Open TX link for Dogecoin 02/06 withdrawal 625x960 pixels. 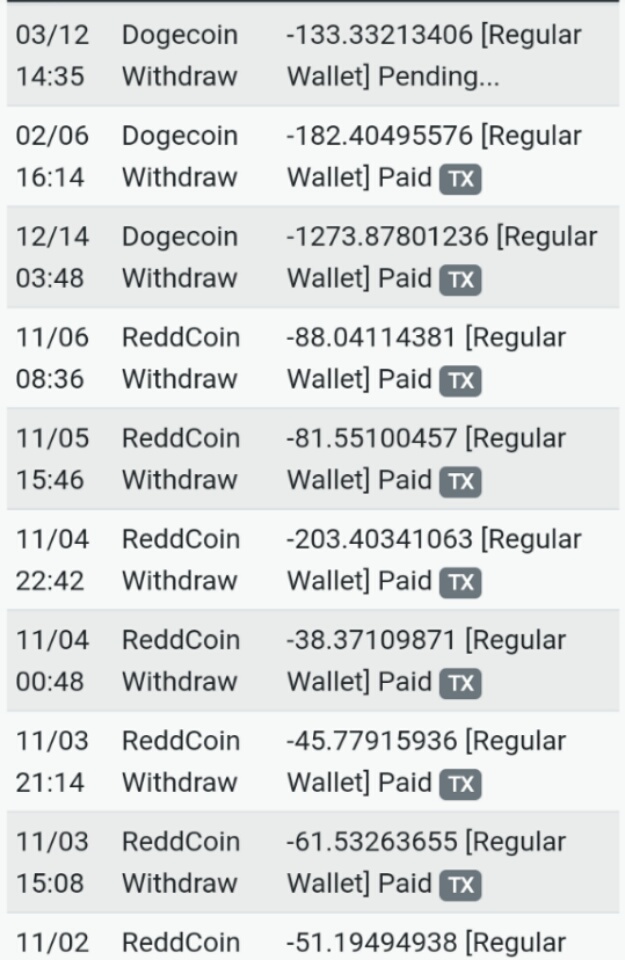460,179
